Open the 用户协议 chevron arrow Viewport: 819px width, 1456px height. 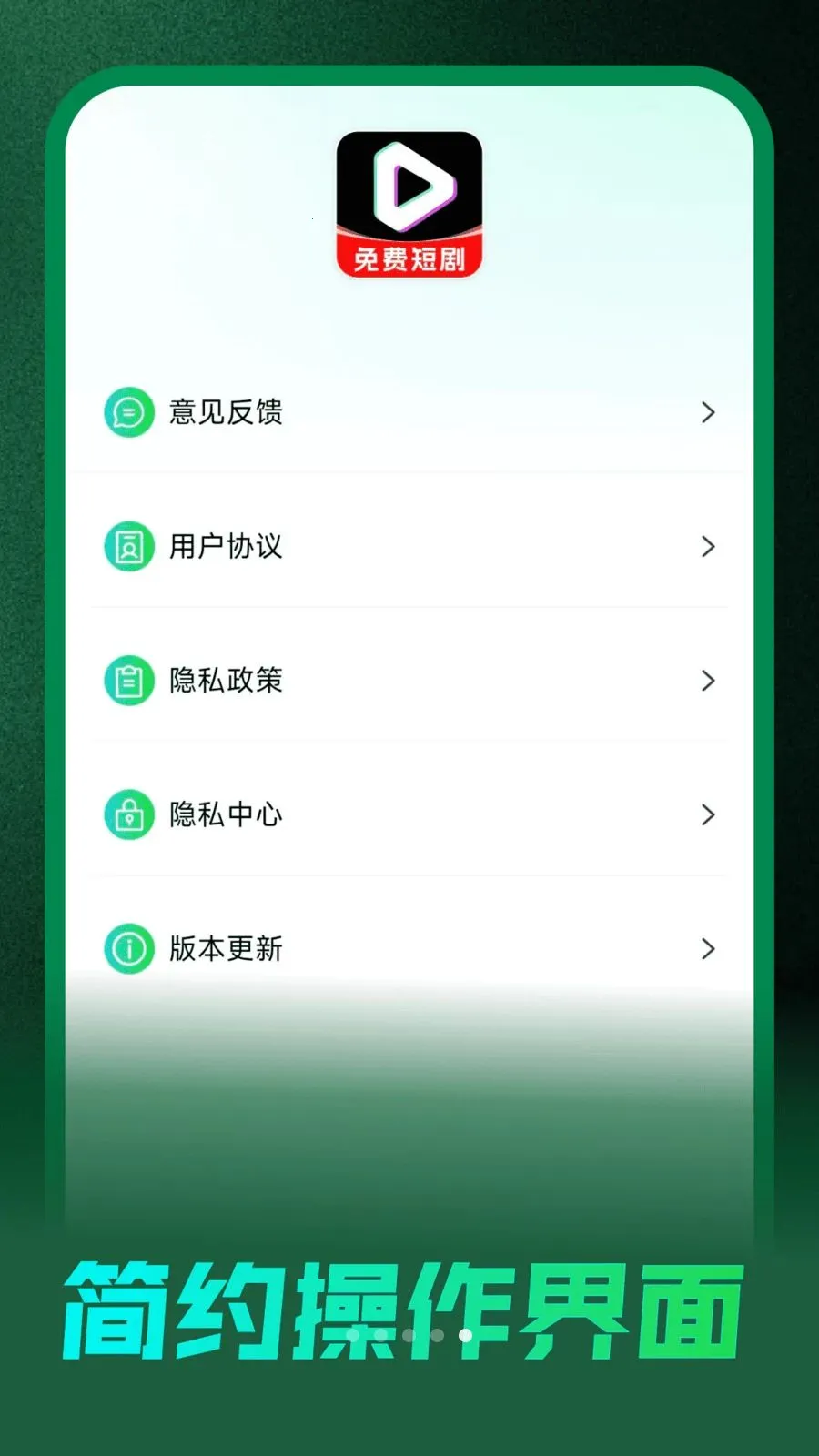[x=708, y=547]
